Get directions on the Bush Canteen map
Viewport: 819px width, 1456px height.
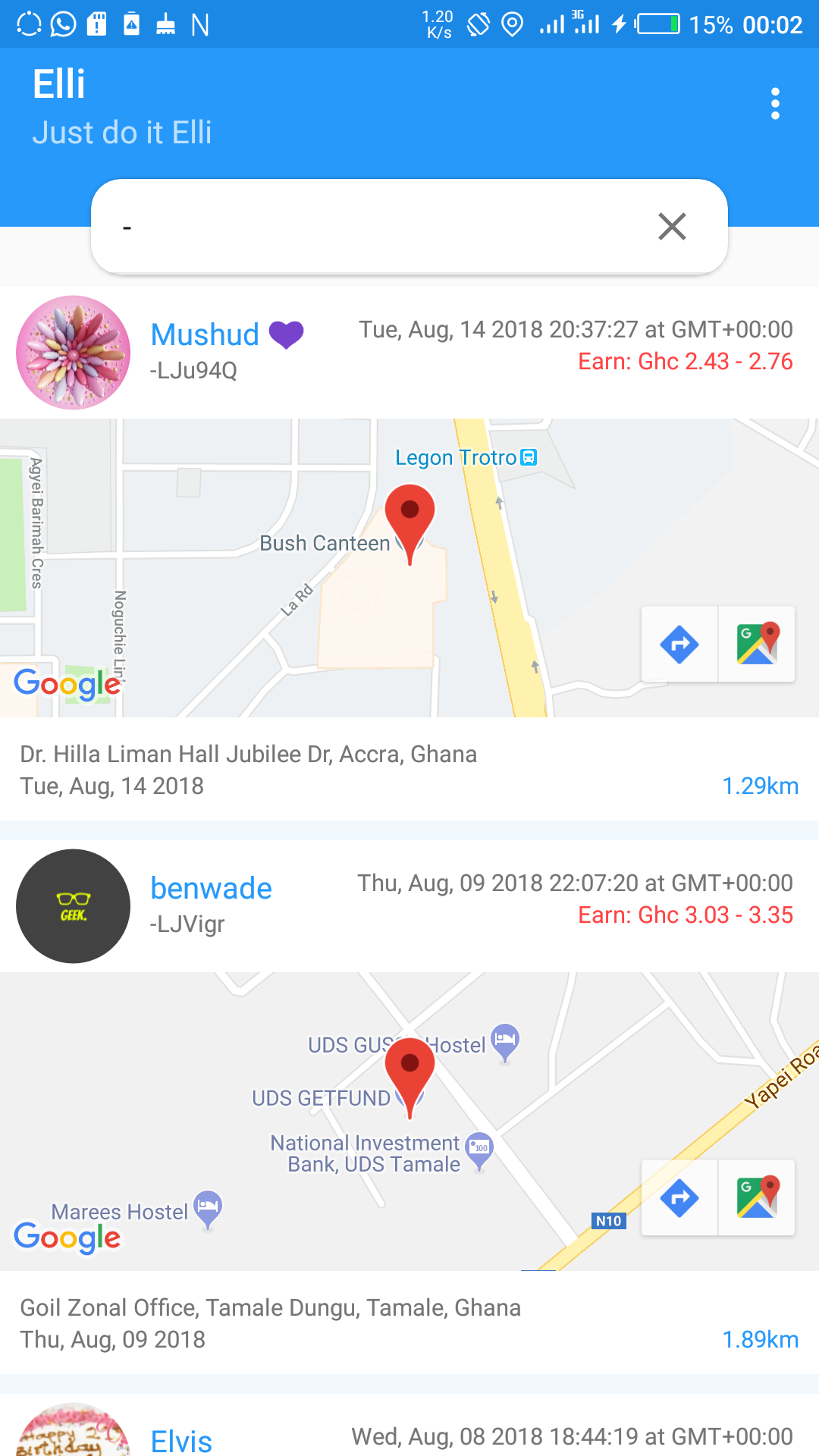tap(679, 645)
